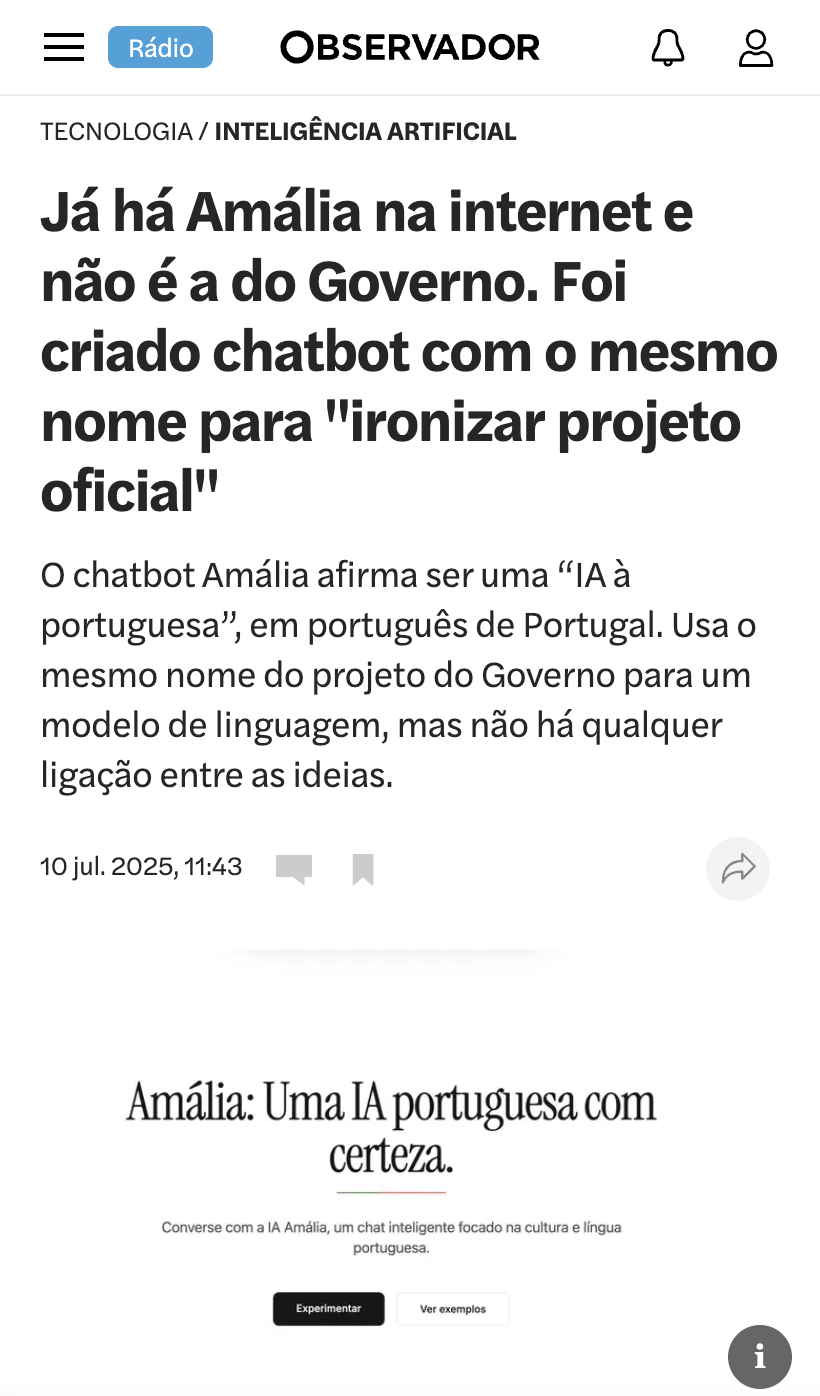This screenshot has height=1396, width=820.
Task: Show image info caption
Action: [760, 1357]
